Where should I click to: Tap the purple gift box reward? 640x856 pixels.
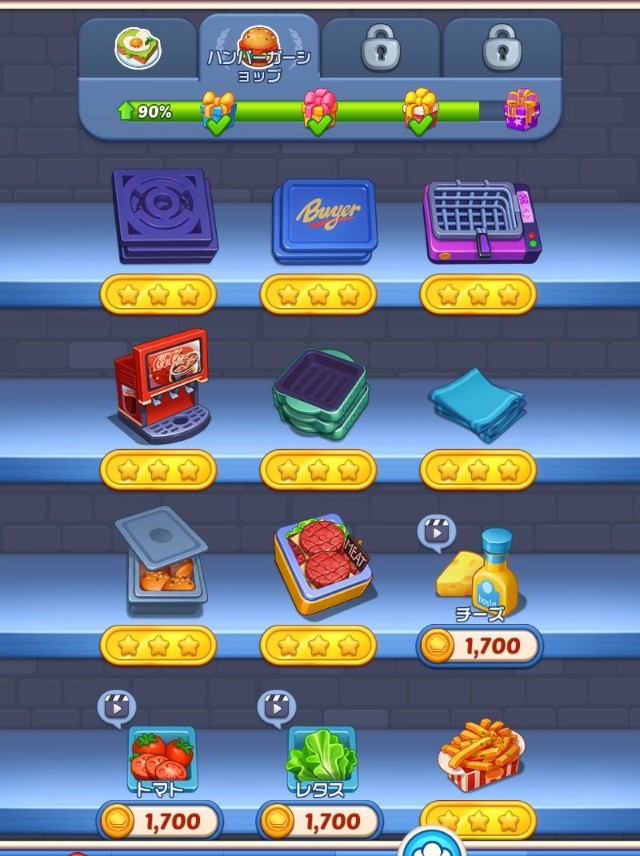(x=521, y=110)
